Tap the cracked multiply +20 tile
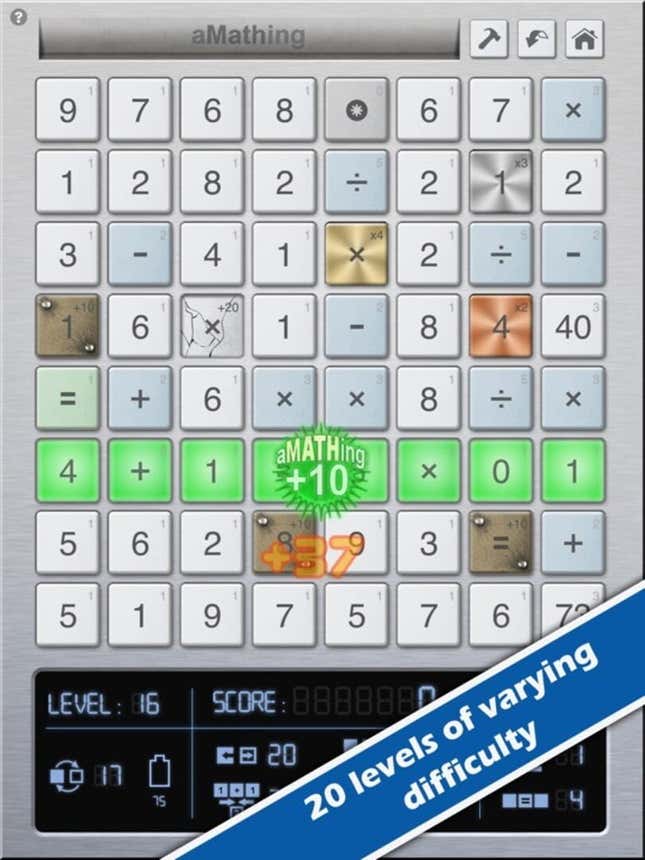The image size is (645, 860). click(212, 326)
